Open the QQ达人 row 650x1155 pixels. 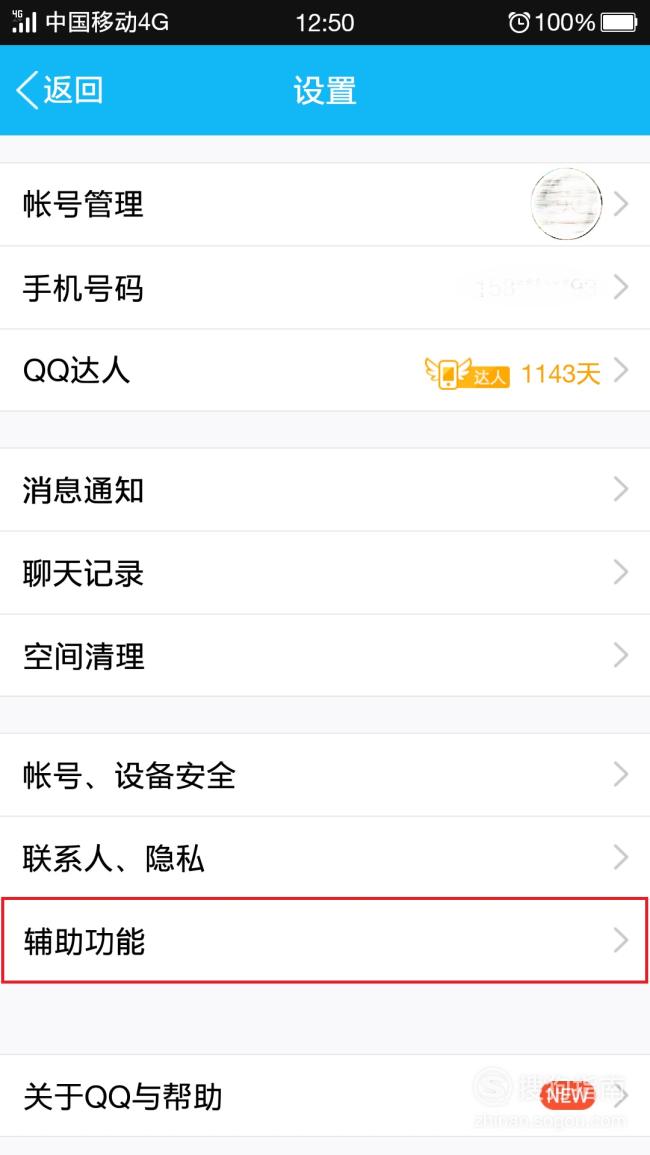click(325, 371)
